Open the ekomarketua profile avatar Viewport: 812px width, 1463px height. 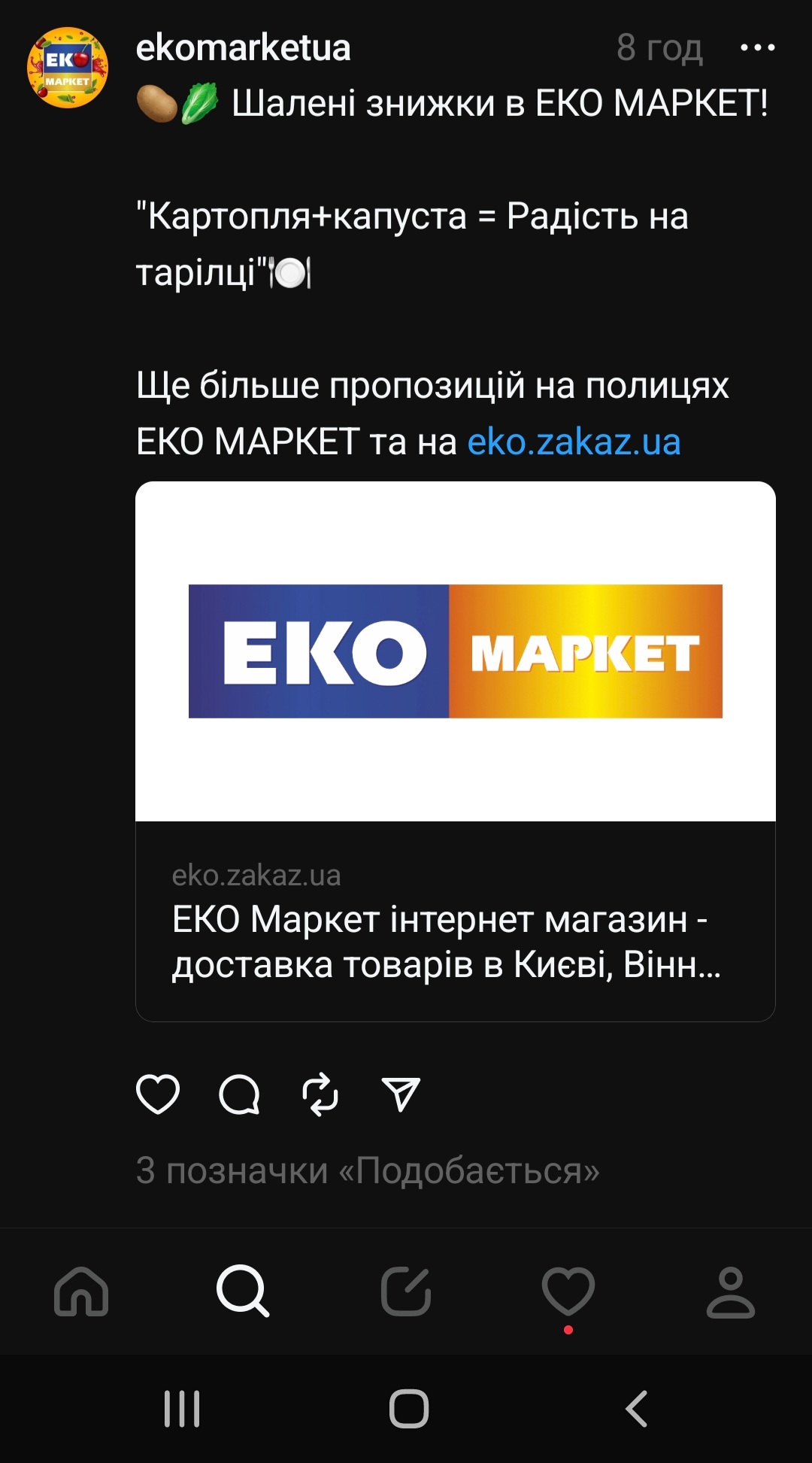[68, 68]
